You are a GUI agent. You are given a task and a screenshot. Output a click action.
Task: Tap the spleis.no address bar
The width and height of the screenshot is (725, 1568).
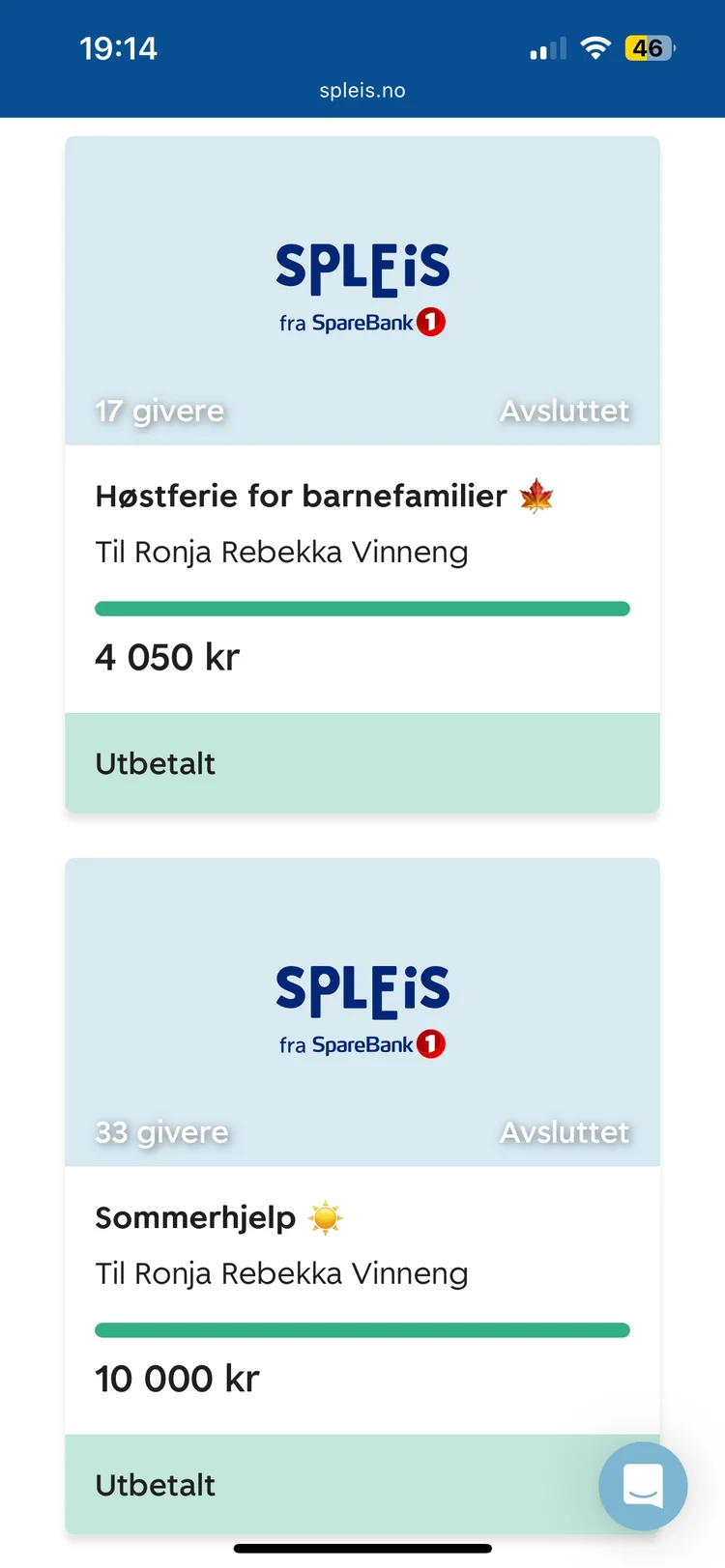tap(362, 91)
